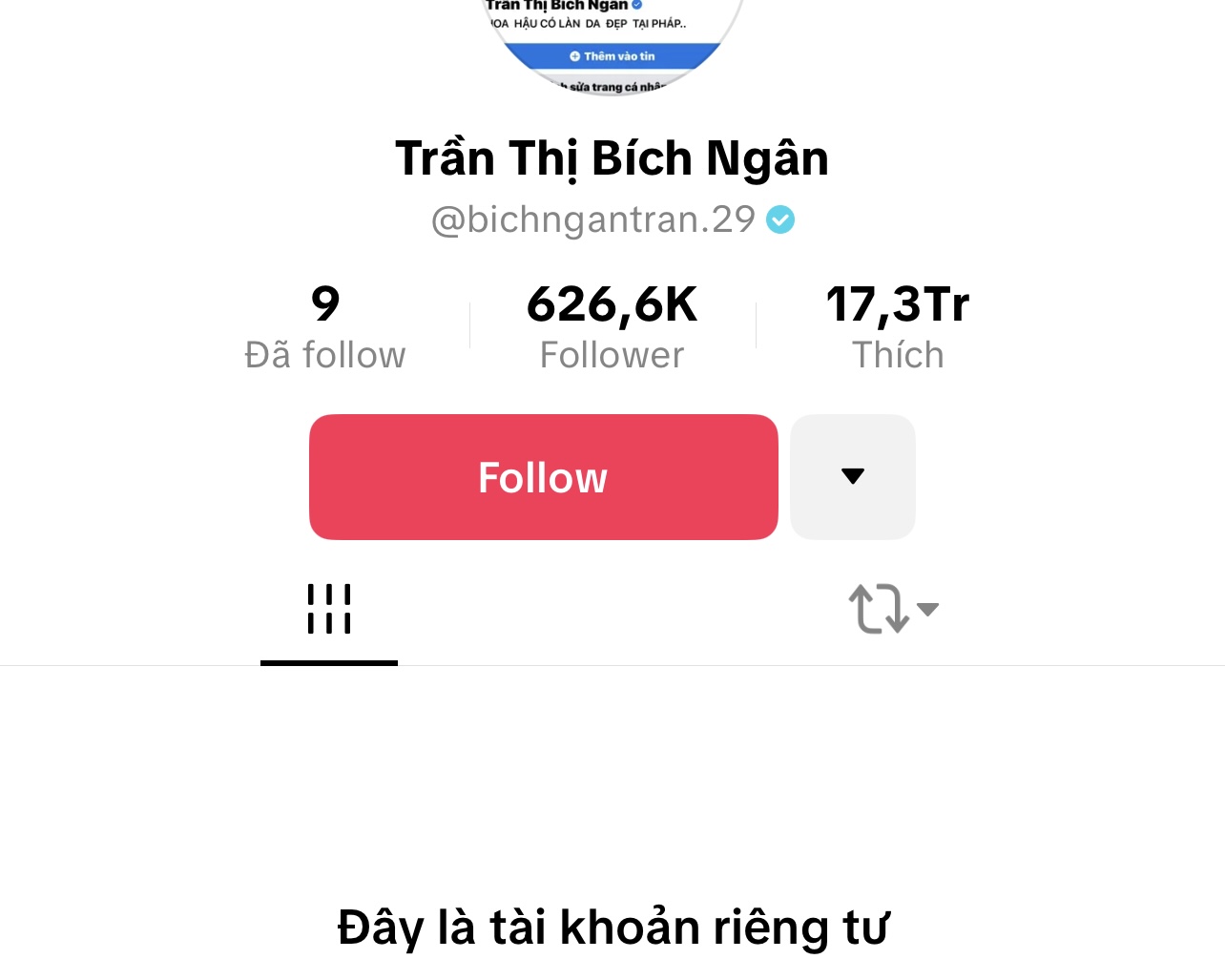Open the reposts tab
The width and height of the screenshot is (1225, 980).
893,609
